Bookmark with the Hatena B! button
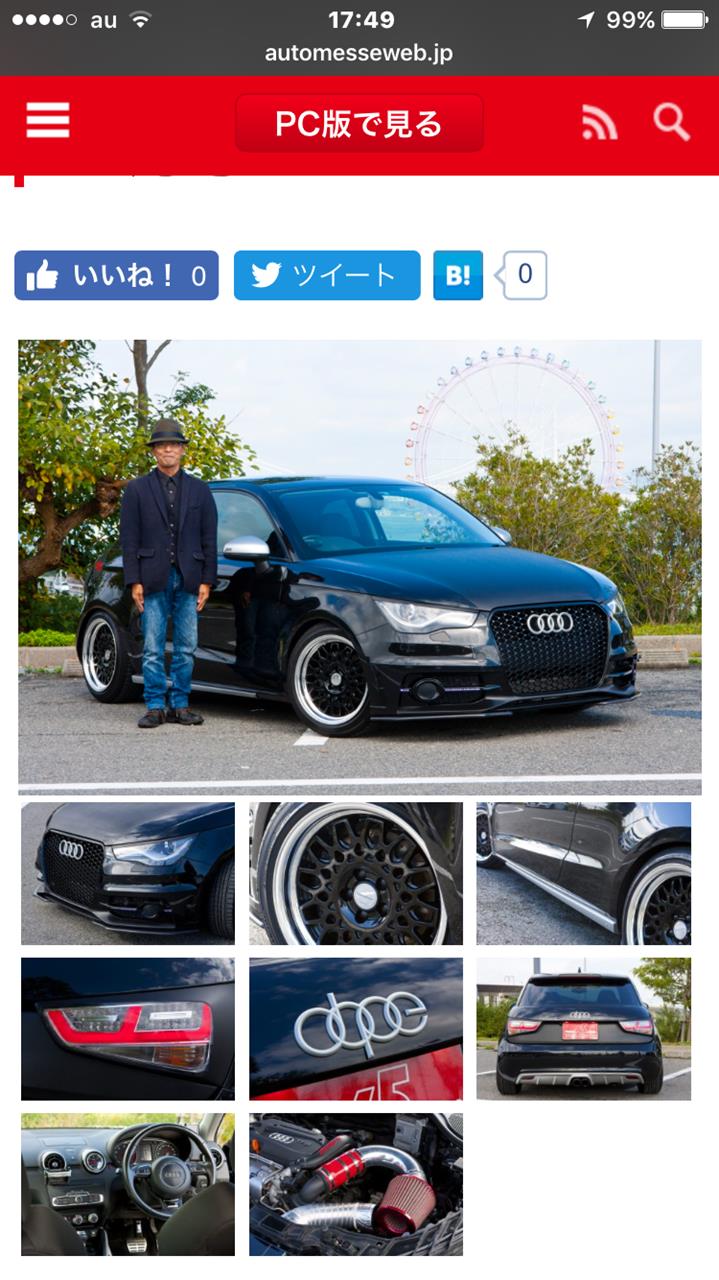The width and height of the screenshot is (719, 1280). pos(458,275)
